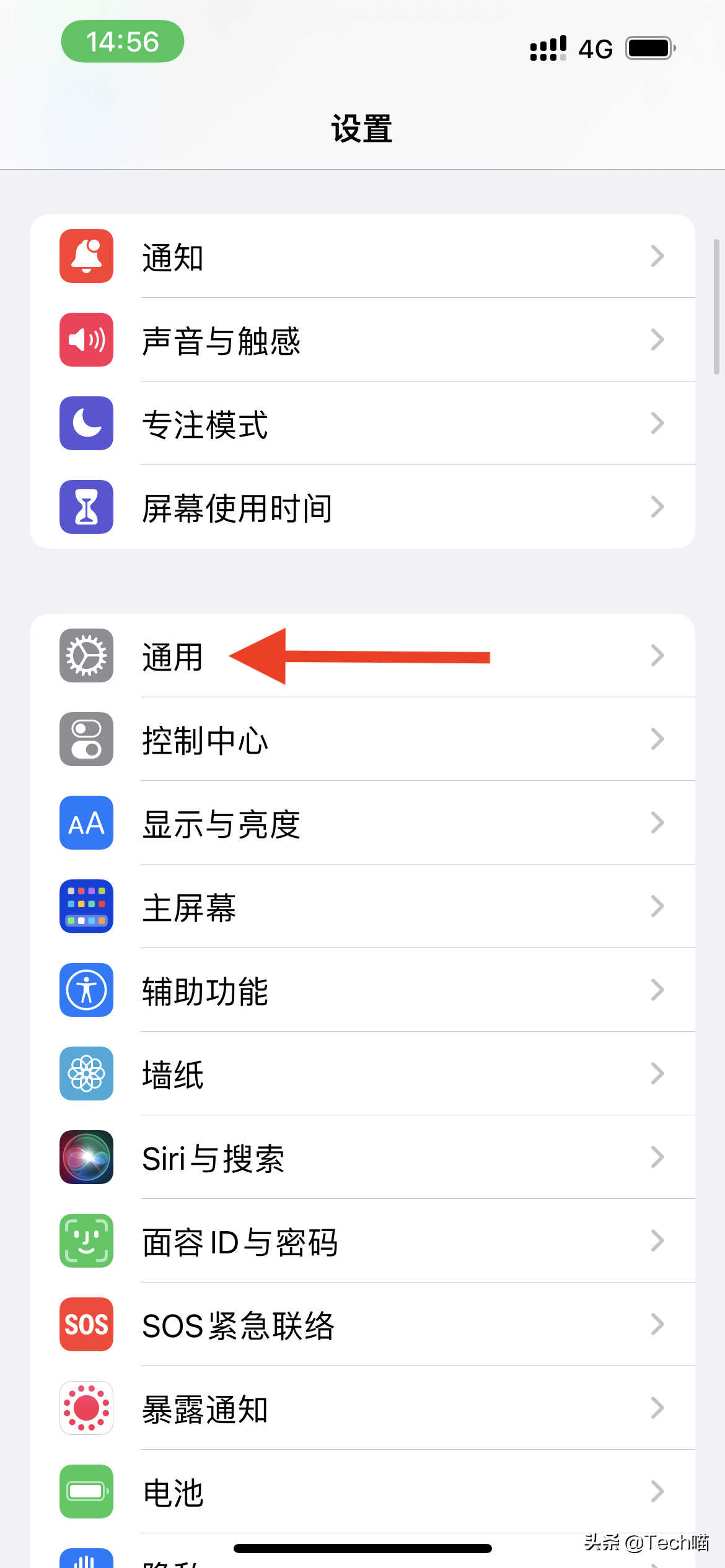Open 面容ID与密码 (Face ID & Passcode) settings
The width and height of the screenshot is (725, 1568).
[x=362, y=1241]
